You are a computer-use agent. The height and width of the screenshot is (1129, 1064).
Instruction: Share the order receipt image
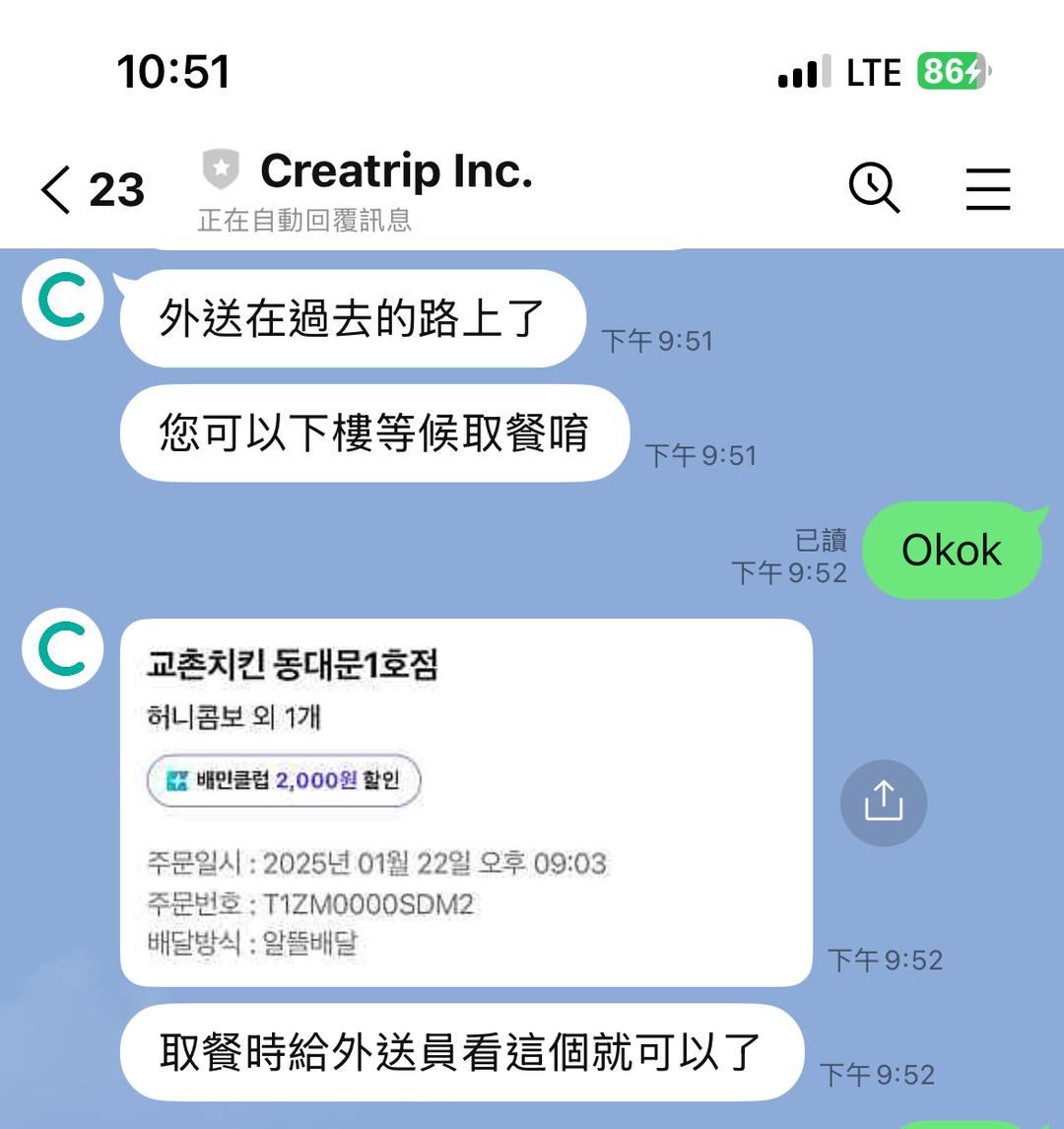click(x=884, y=802)
